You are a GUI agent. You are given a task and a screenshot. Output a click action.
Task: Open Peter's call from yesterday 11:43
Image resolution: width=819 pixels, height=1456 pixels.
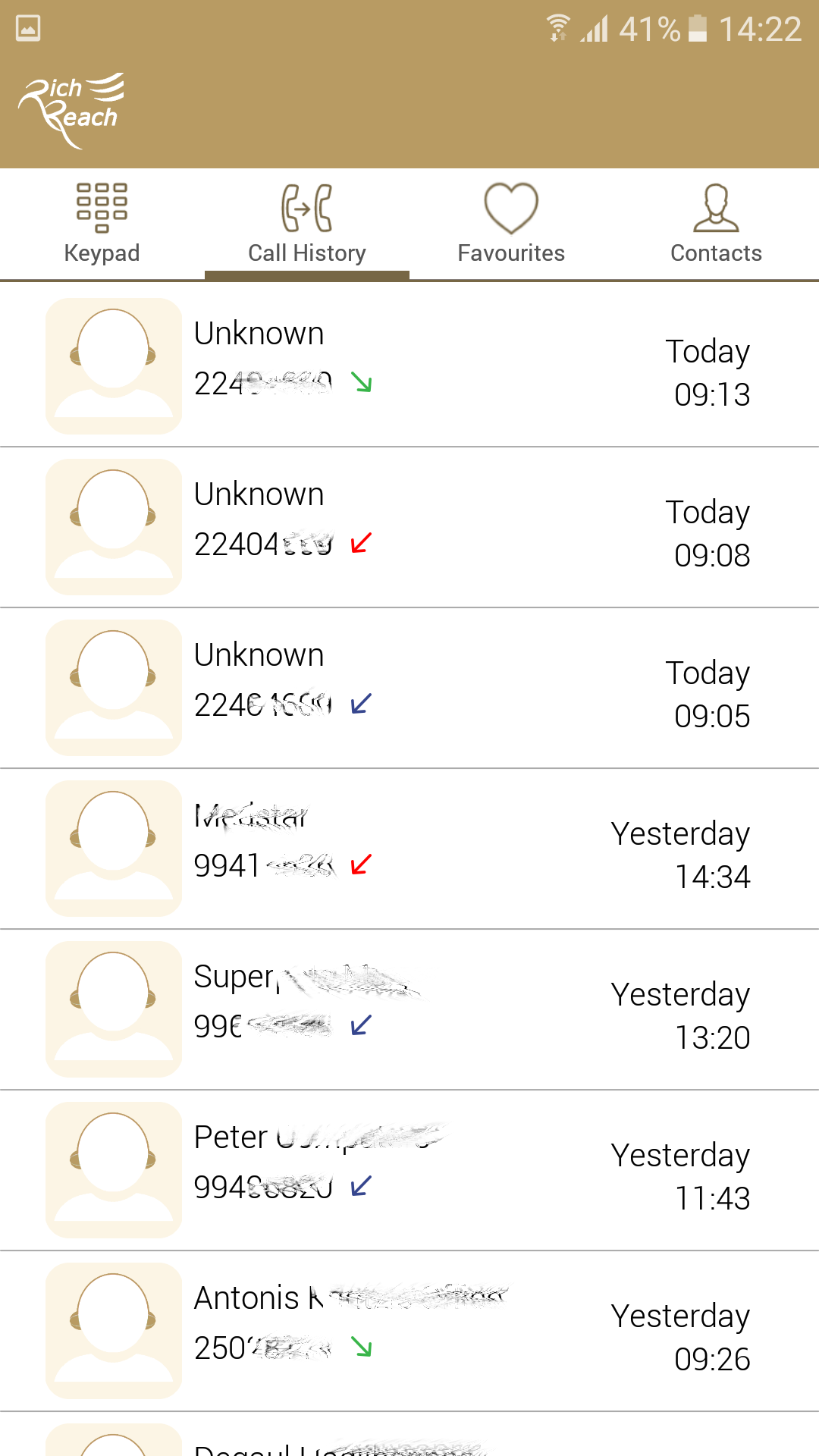pos(409,1170)
